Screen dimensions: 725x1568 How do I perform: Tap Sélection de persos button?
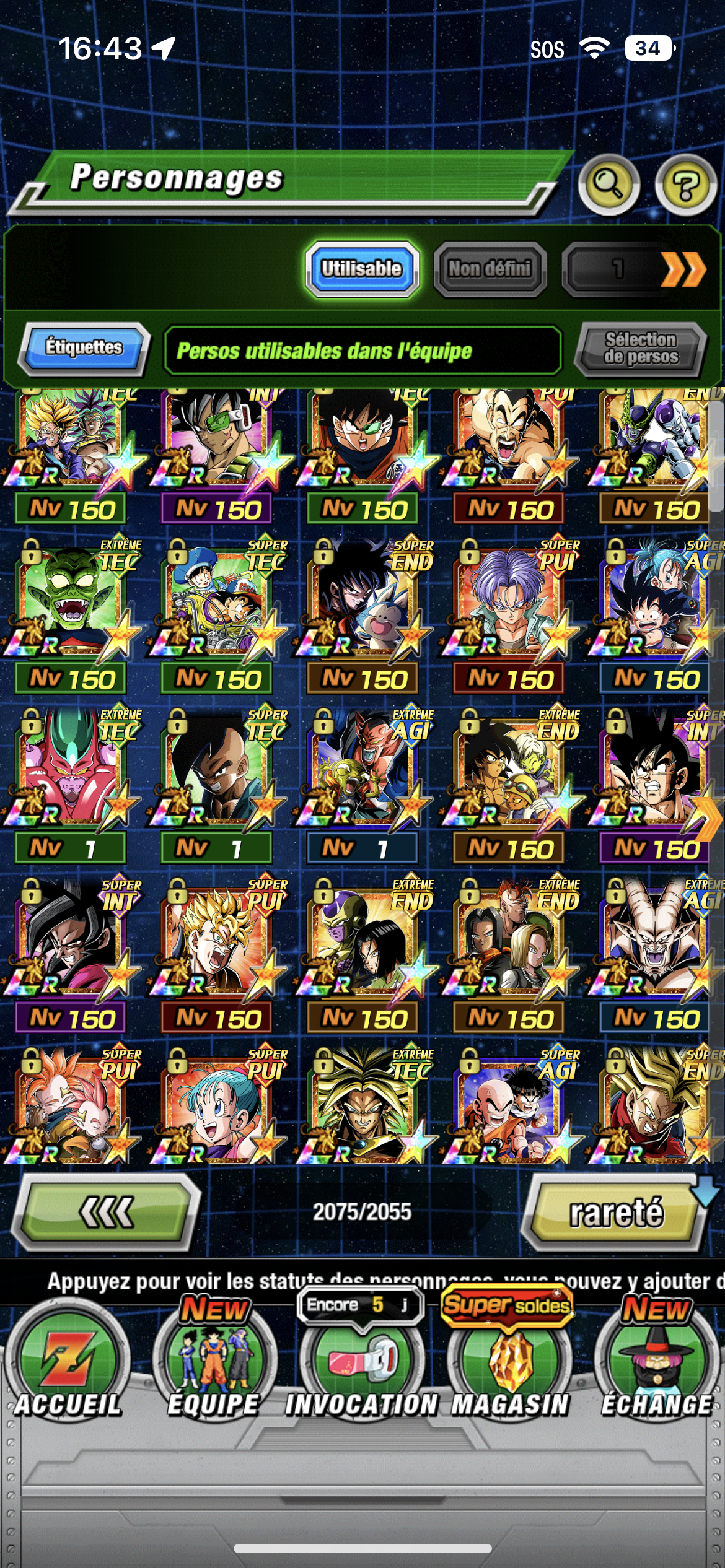click(641, 349)
